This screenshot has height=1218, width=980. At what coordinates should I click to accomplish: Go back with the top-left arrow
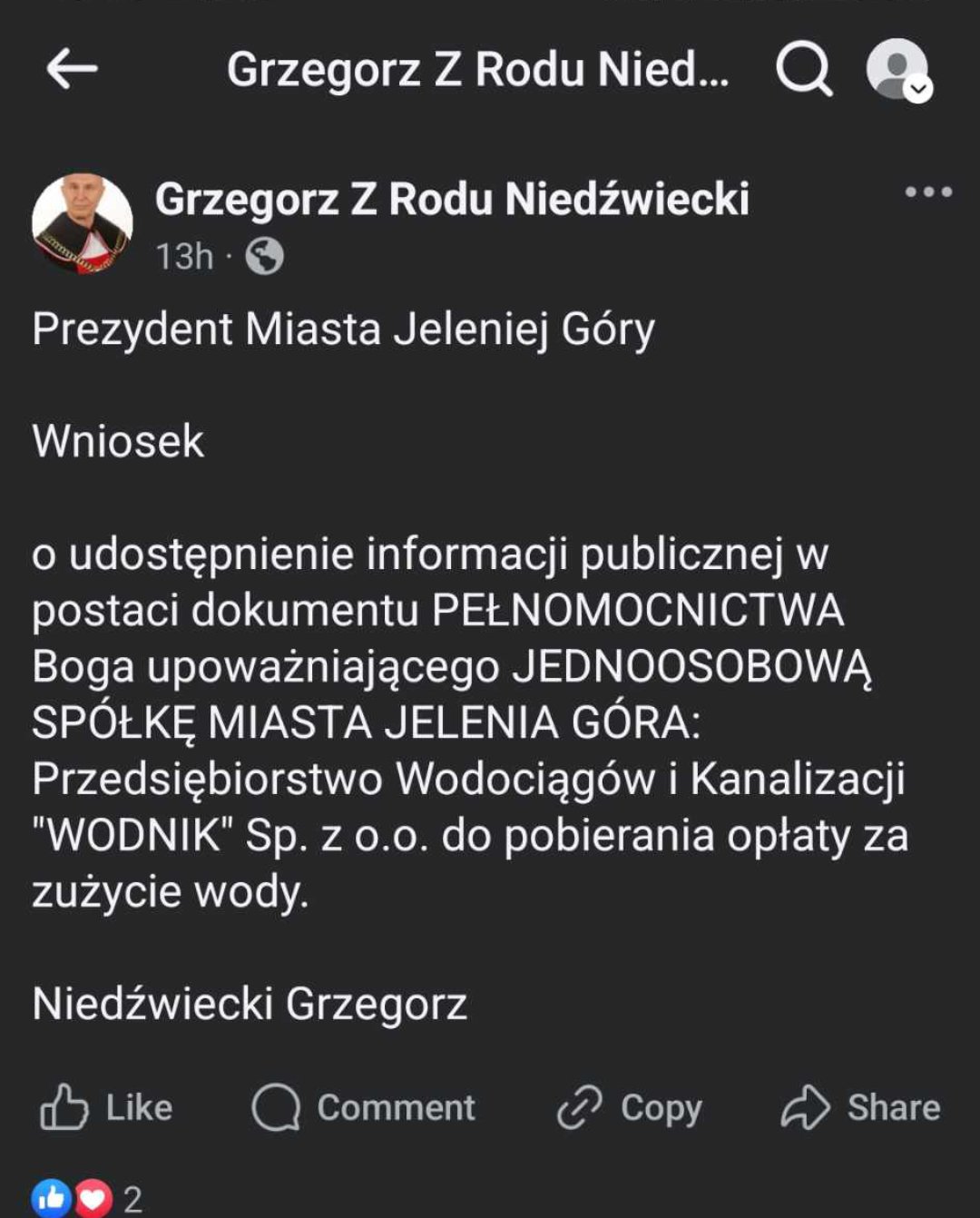pyautogui.click(x=72, y=68)
